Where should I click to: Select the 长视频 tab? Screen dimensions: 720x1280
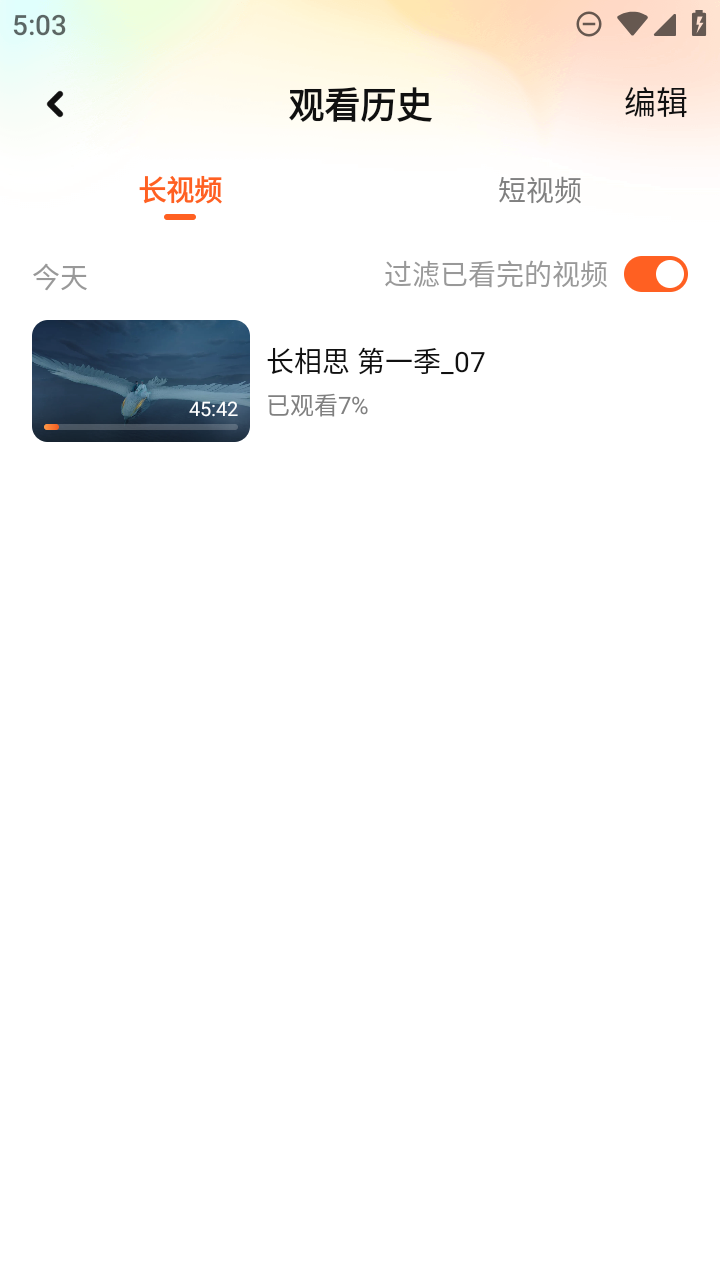coord(180,191)
